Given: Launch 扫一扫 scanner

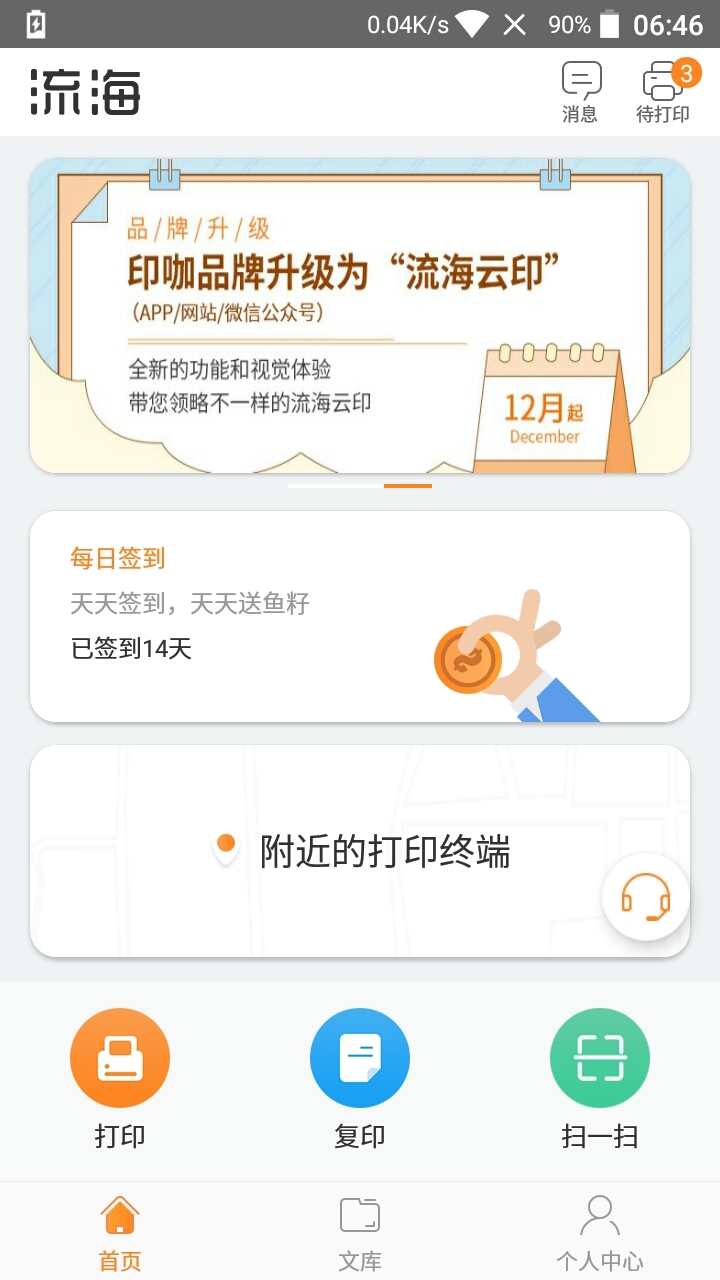Looking at the screenshot, I should [x=600, y=1079].
